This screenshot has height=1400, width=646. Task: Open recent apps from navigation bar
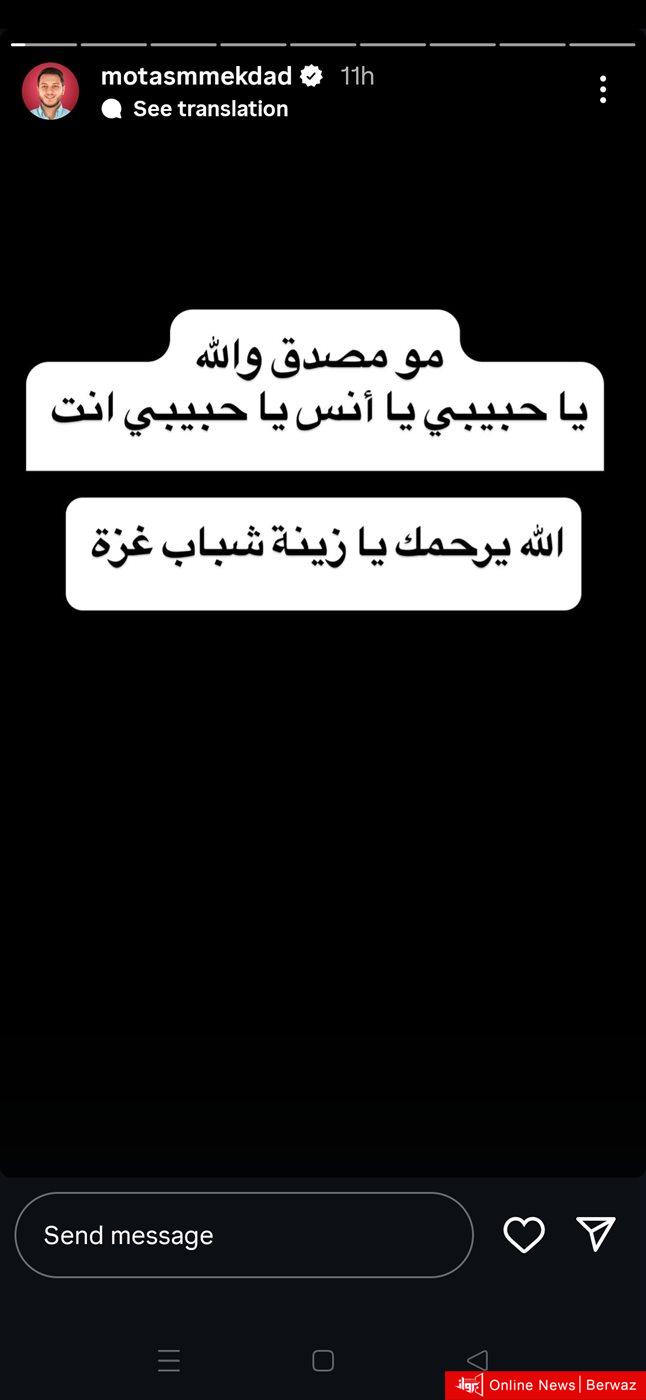point(169,1361)
